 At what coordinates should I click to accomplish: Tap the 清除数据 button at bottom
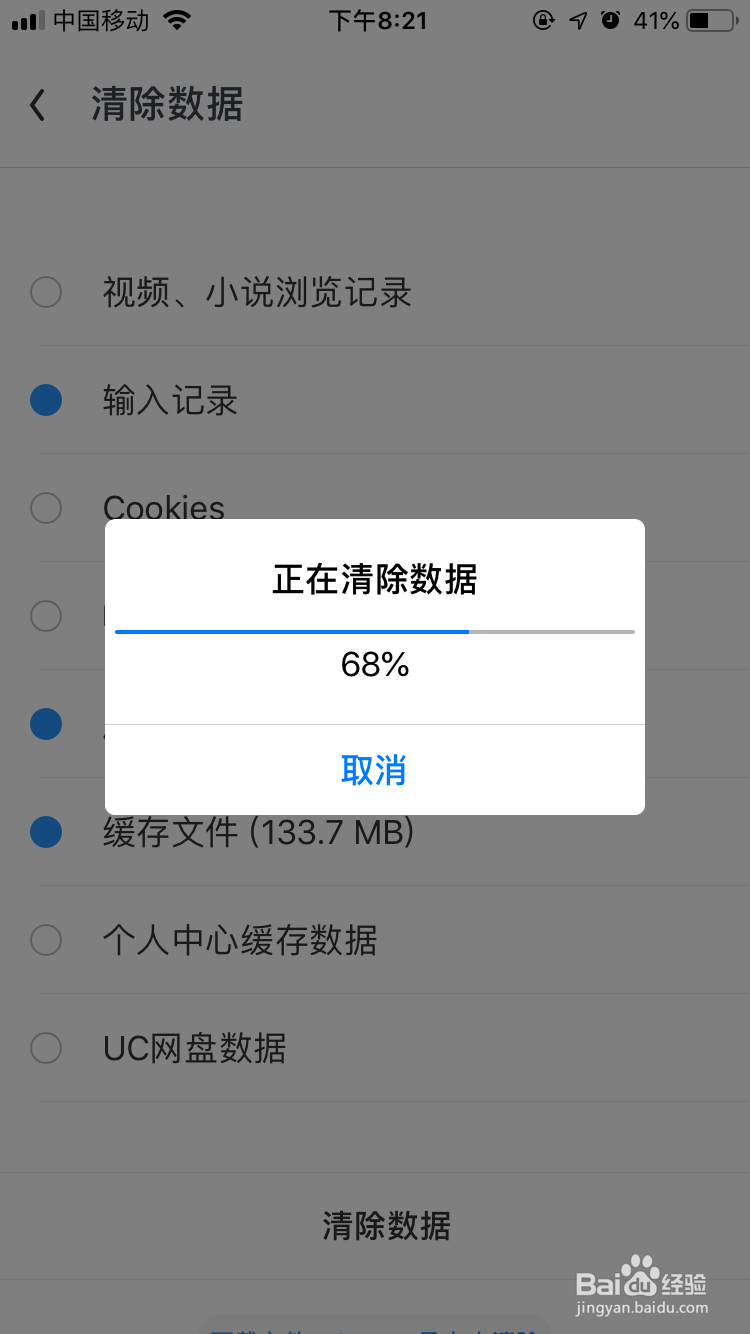coord(386,1226)
